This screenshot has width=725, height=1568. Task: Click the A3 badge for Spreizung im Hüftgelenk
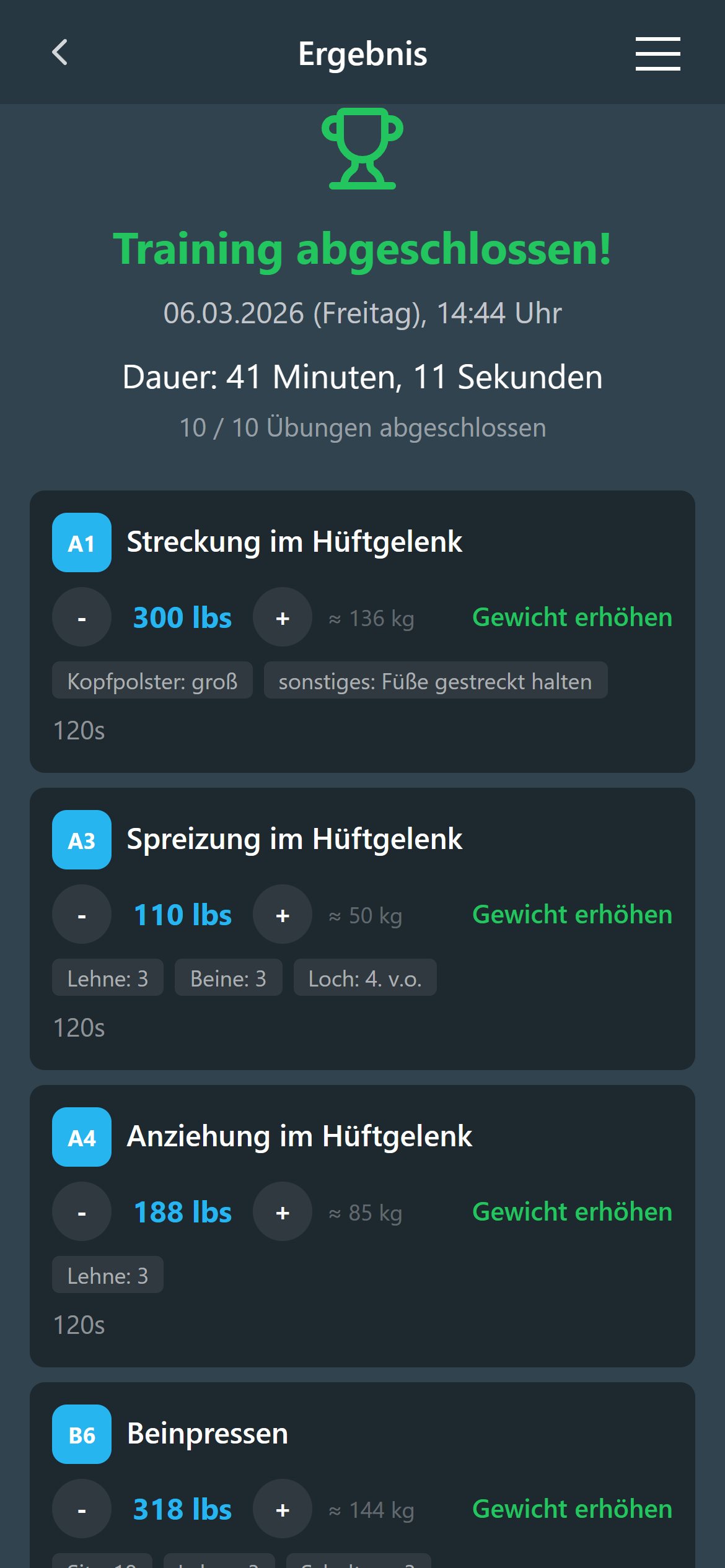tap(81, 840)
